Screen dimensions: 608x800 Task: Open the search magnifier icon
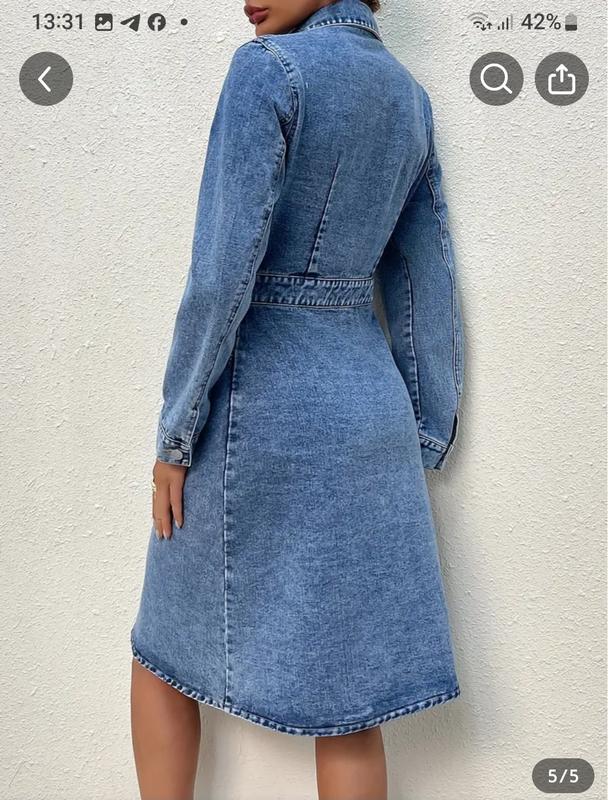(496, 79)
